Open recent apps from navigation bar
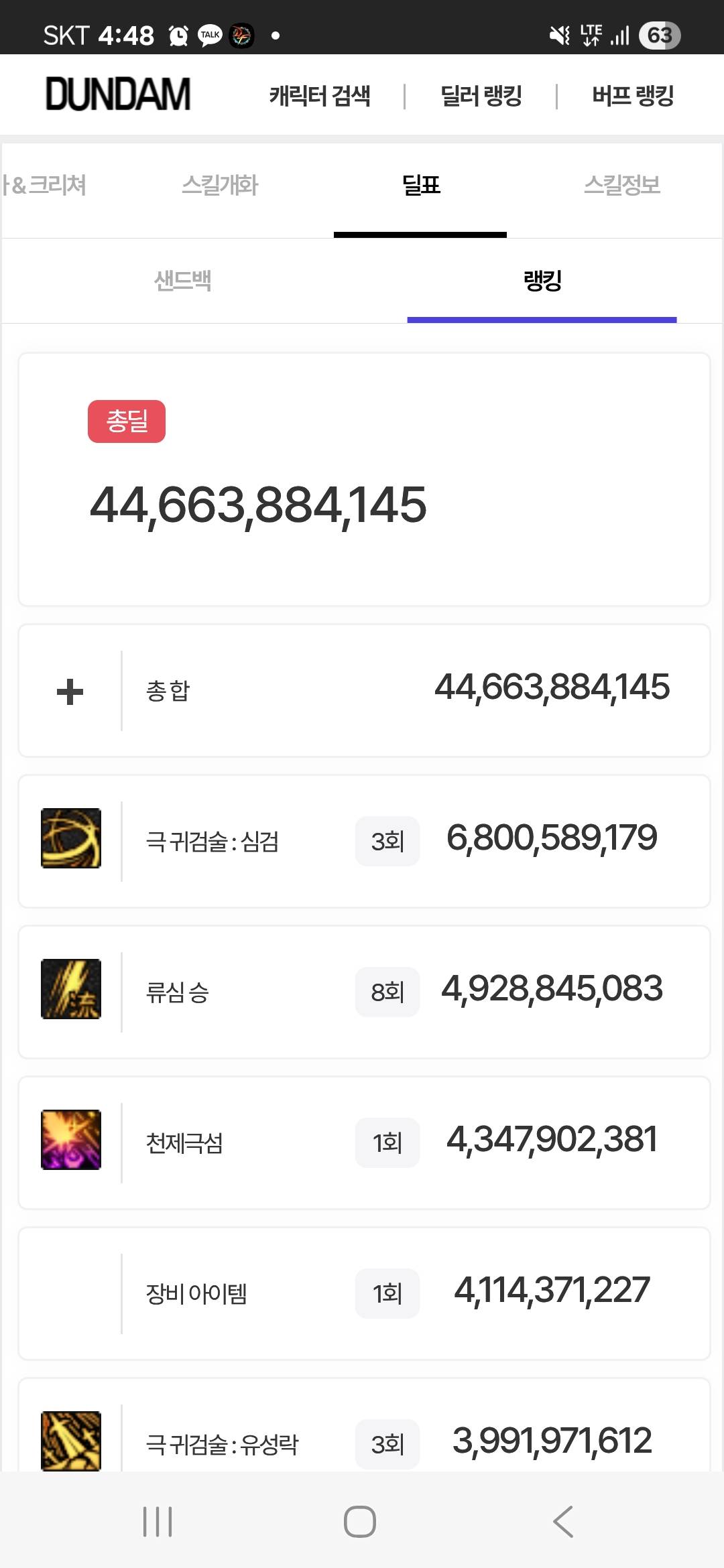This screenshot has width=724, height=1568. 158,1522
